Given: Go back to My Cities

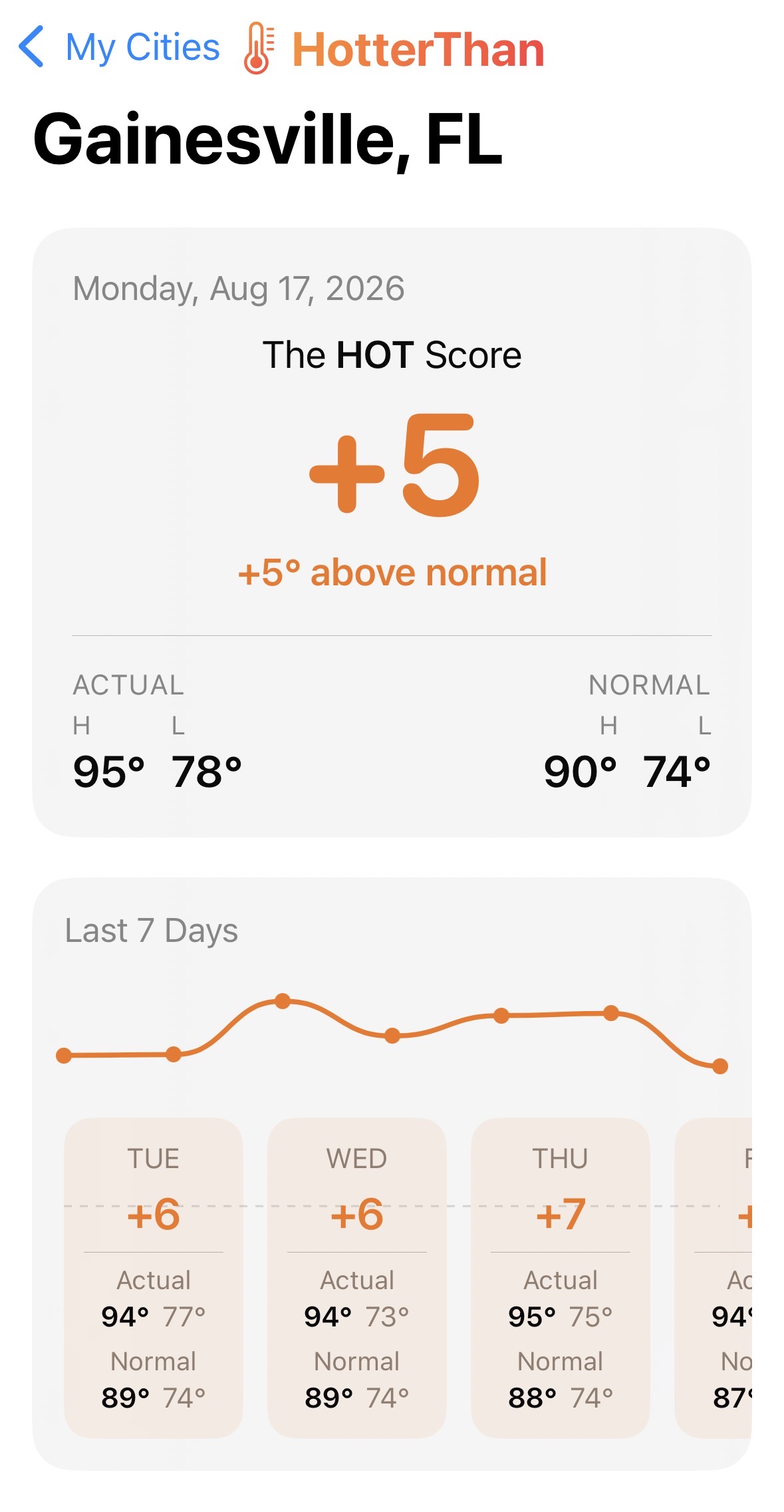Looking at the screenshot, I should (x=120, y=47).
